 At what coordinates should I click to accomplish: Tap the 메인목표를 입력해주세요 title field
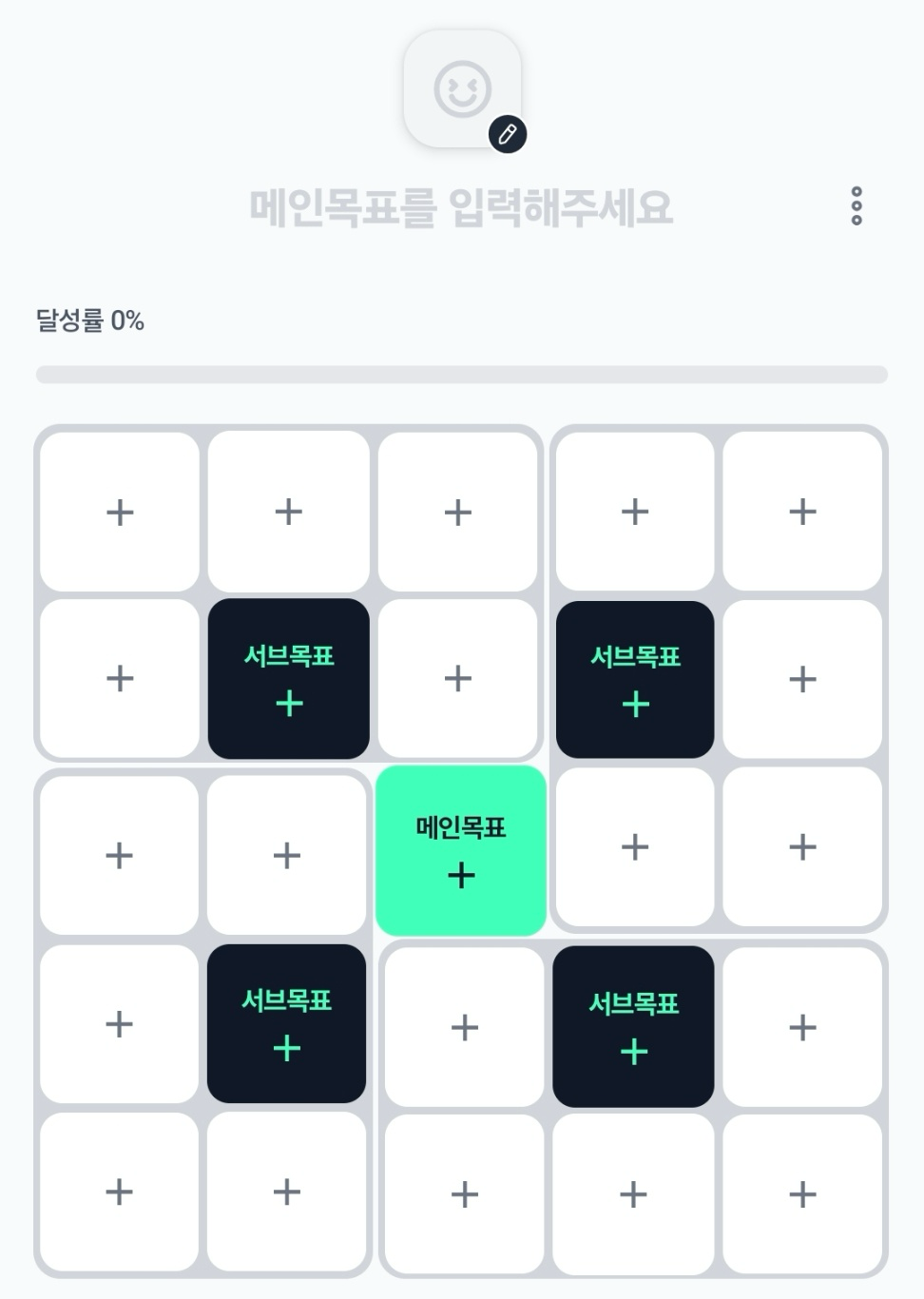[461, 207]
